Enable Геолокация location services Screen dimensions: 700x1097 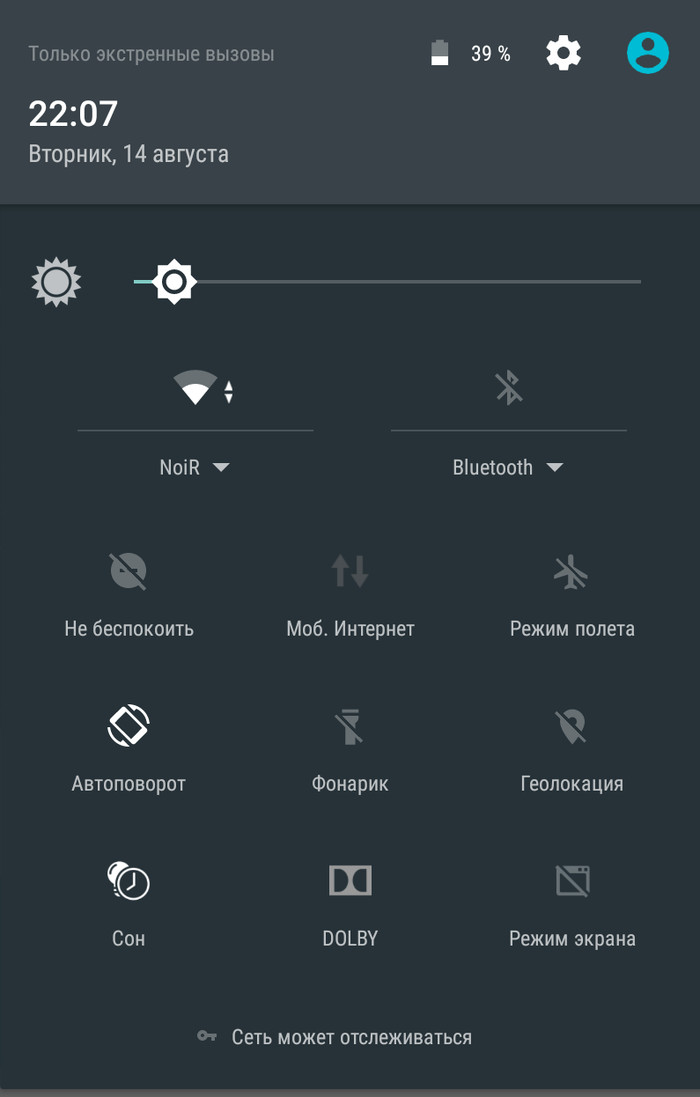(x=571, y=746)
